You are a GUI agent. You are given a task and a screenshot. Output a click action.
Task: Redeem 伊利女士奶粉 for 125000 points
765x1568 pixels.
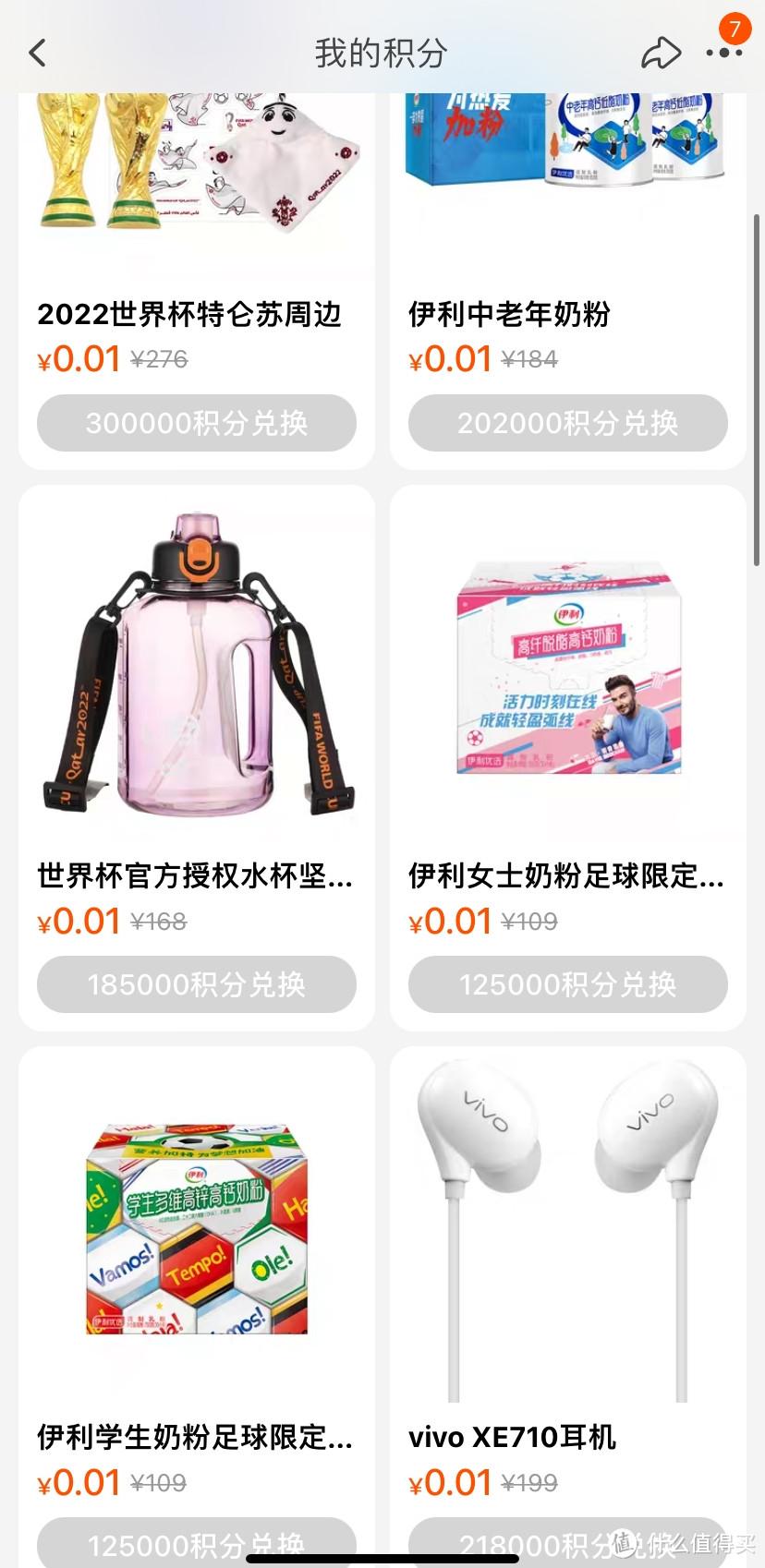coord(567,984)
